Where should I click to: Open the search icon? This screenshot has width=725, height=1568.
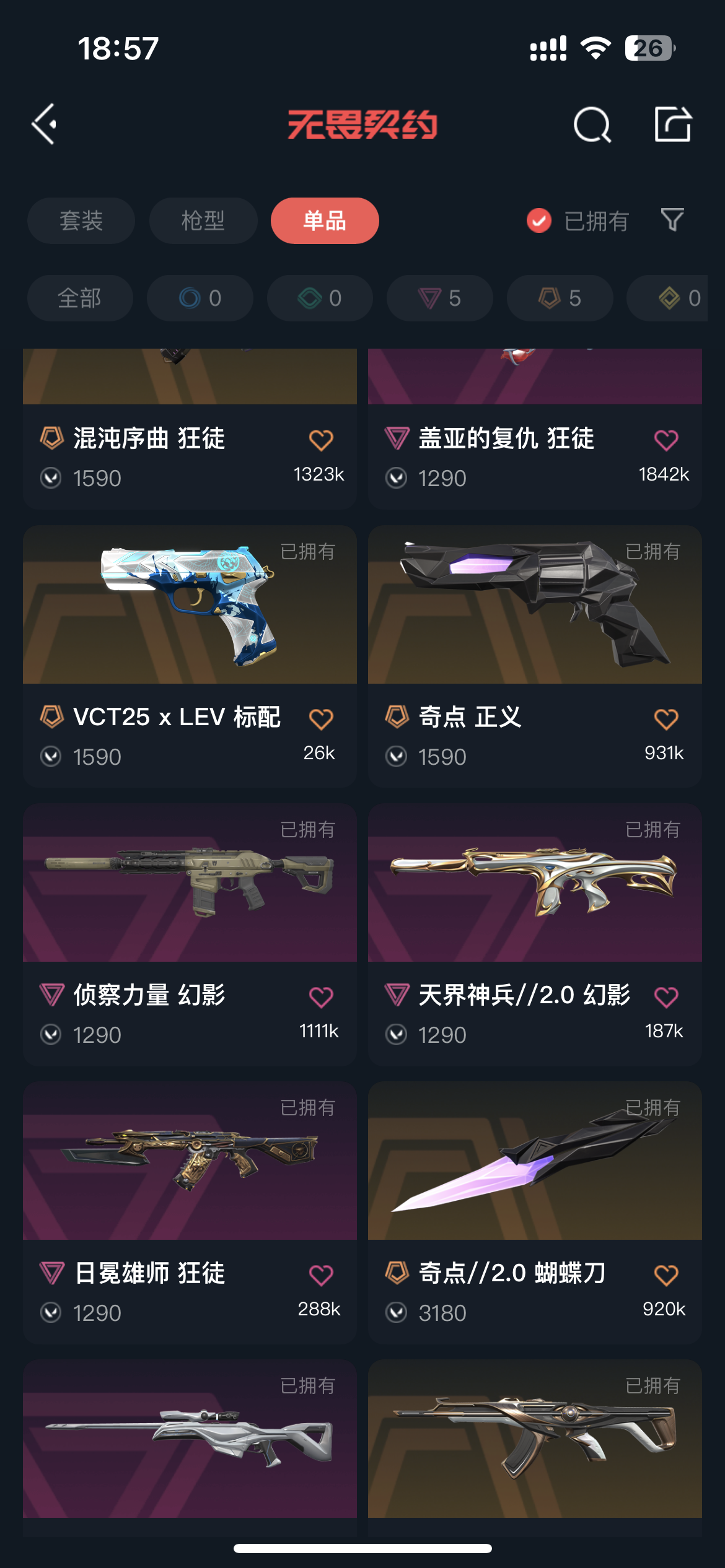592,125
